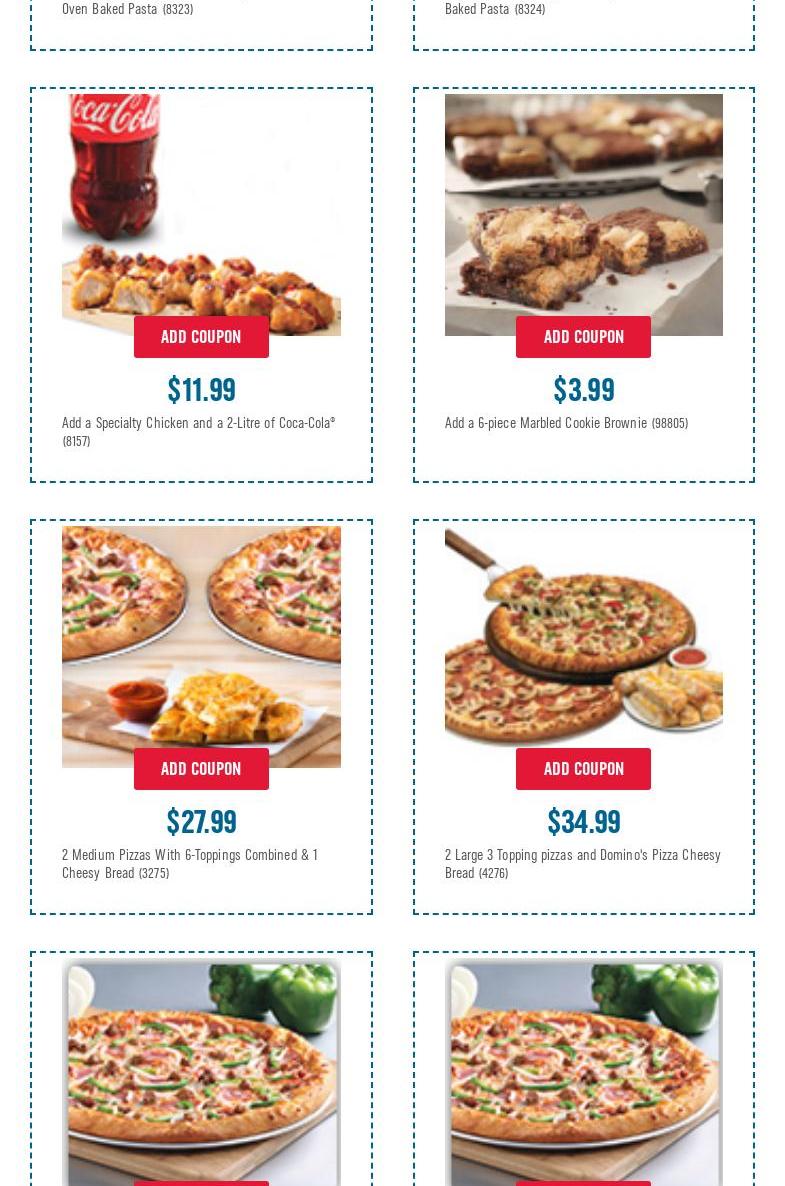Add the $27.99 two medium pizzas coupon
The image size is (785, 1186).
(x=201, y=769)
